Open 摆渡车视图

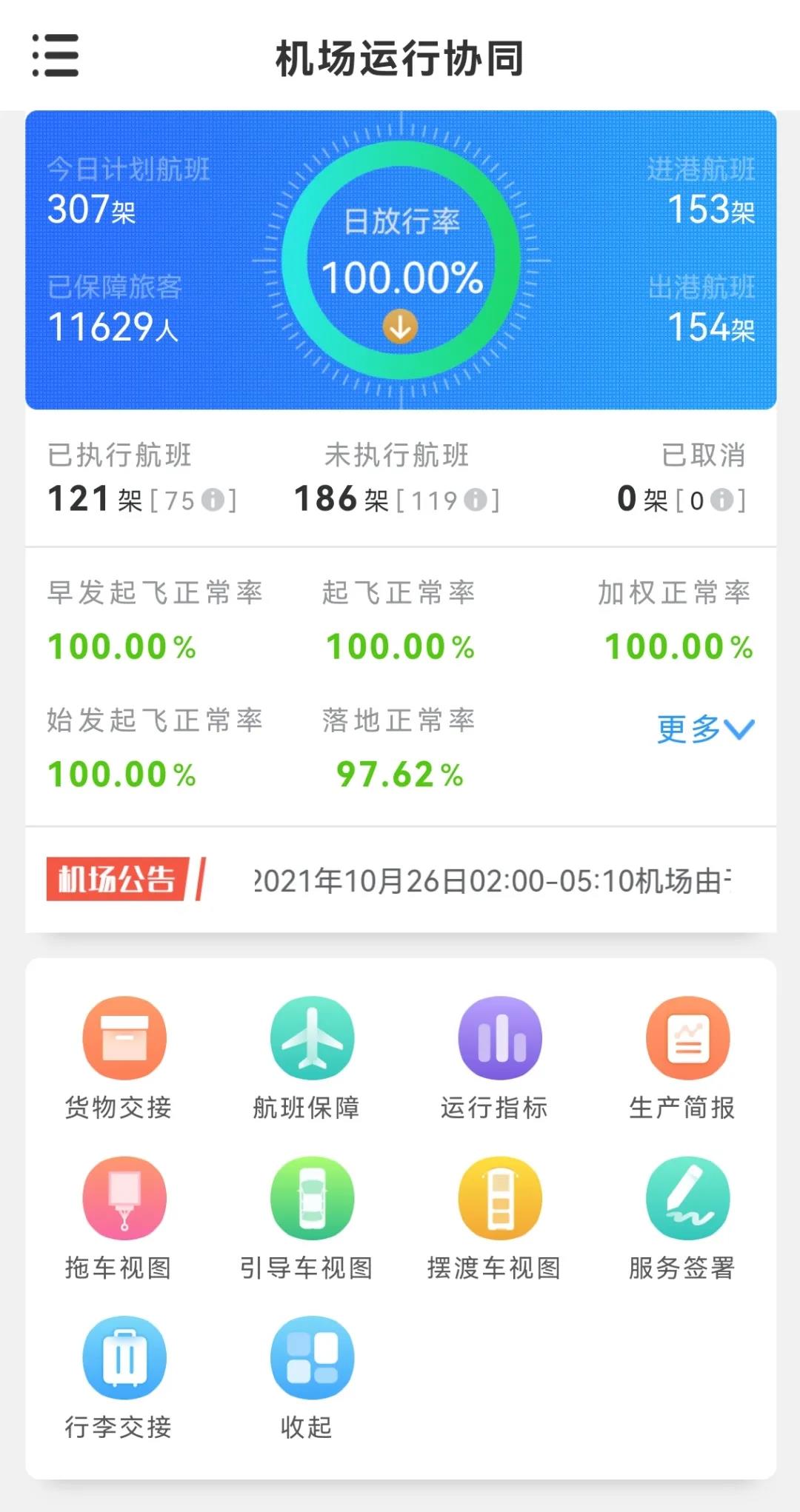point(500,1198)
